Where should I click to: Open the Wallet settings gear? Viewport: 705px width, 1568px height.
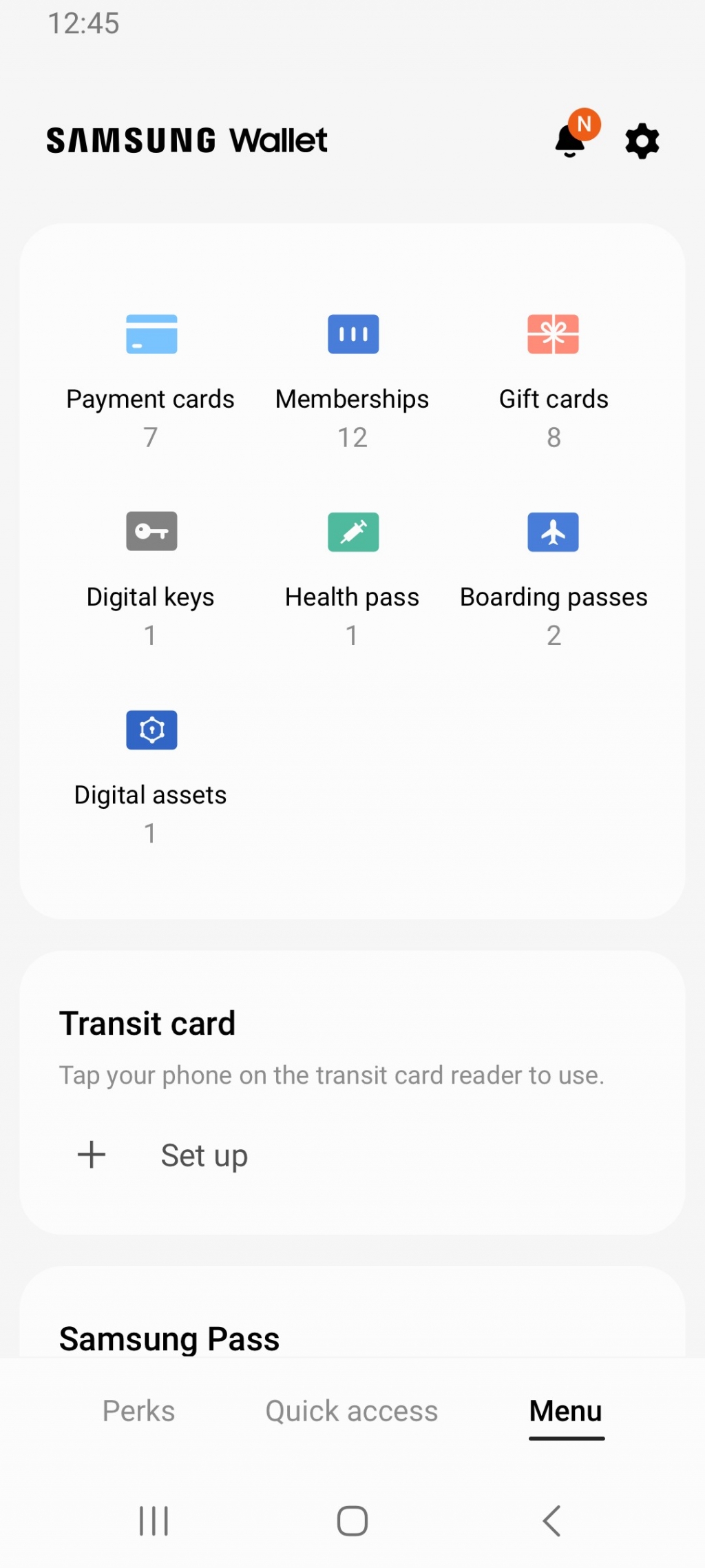[641, 140]
